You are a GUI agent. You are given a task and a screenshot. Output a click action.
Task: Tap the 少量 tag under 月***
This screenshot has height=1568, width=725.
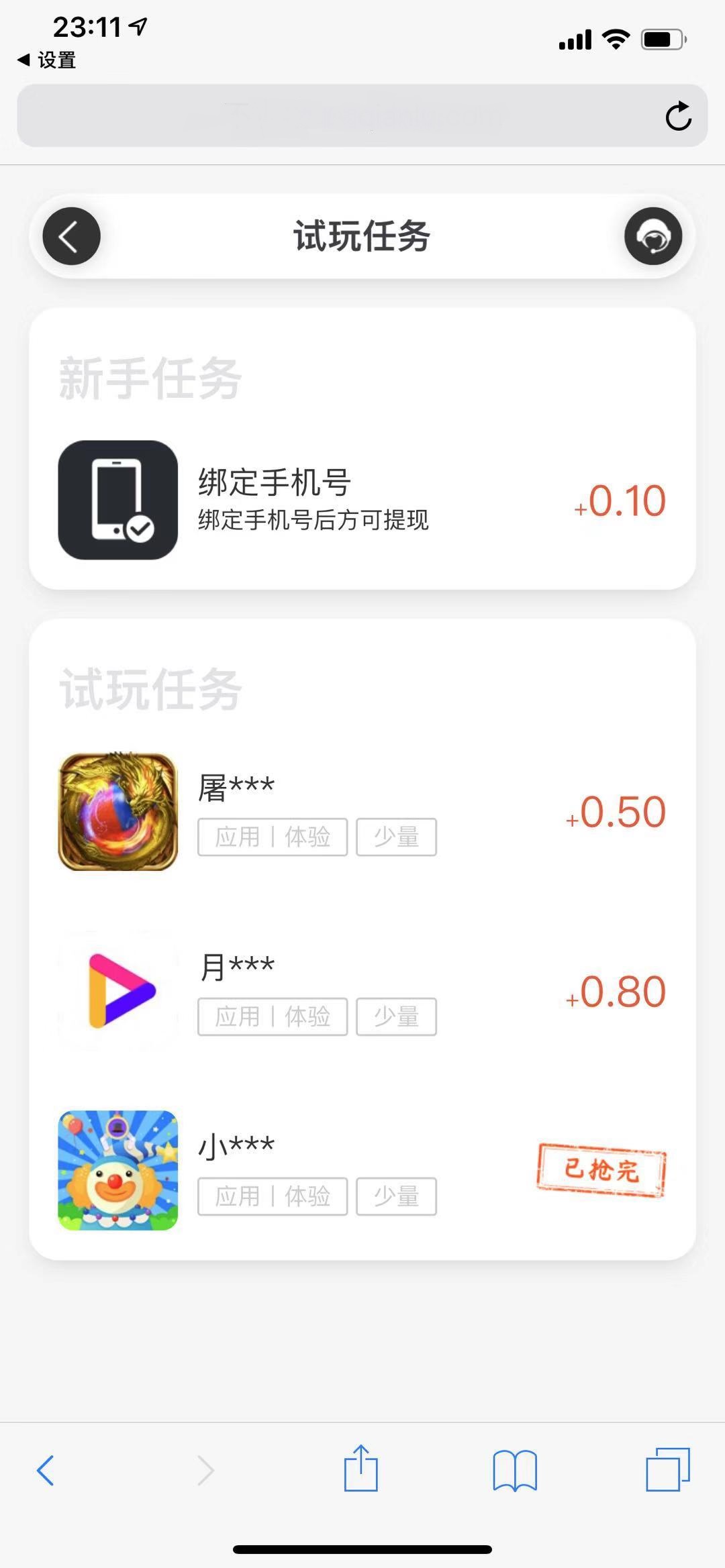(396, 1016)
